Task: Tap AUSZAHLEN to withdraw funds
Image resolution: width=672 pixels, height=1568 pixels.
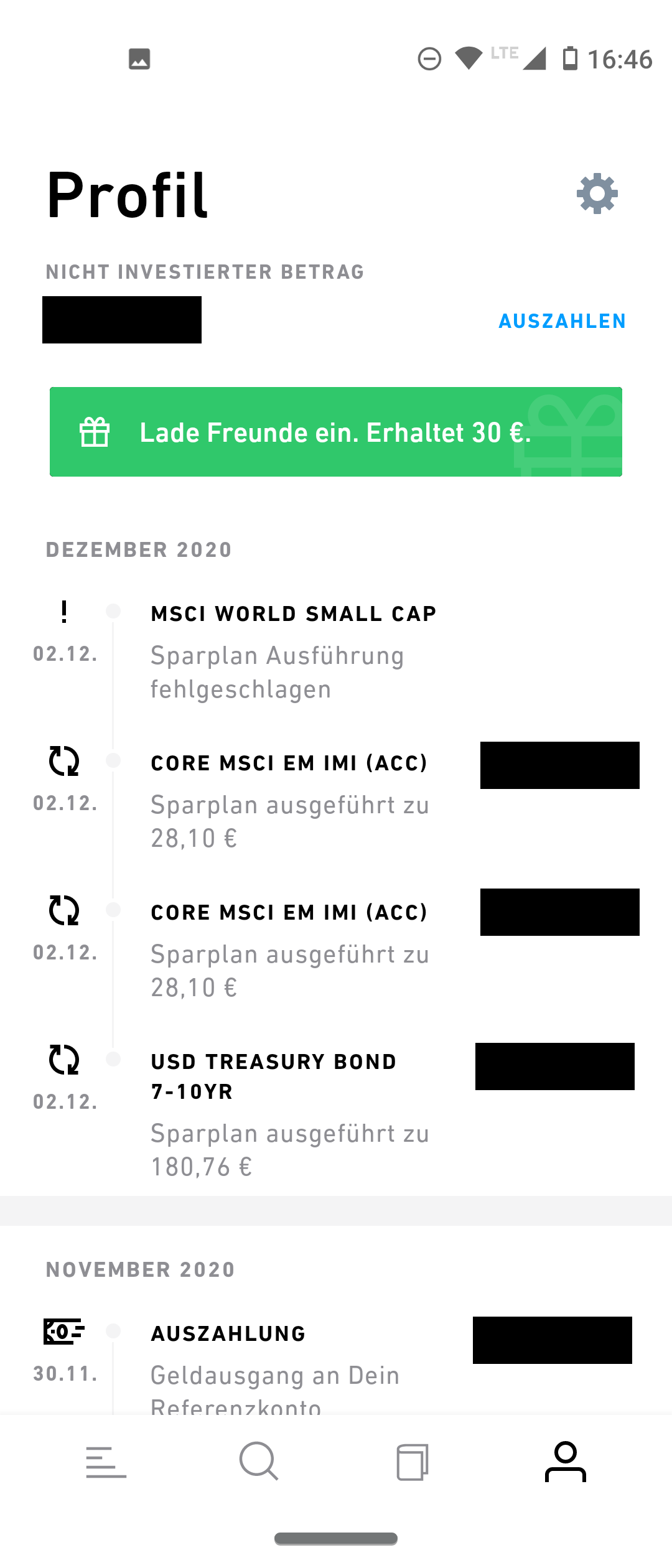Action: [x=562, y=321]
